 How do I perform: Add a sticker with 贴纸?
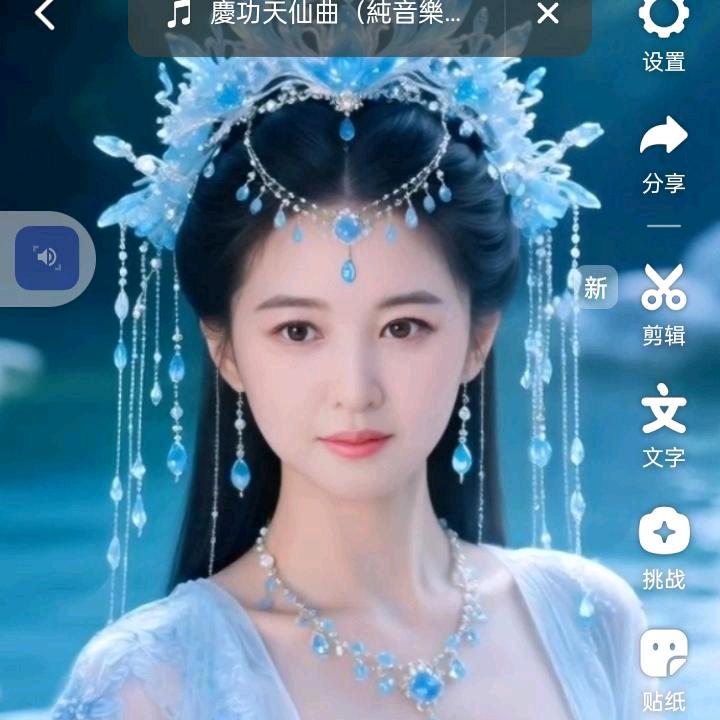(664, 665)
